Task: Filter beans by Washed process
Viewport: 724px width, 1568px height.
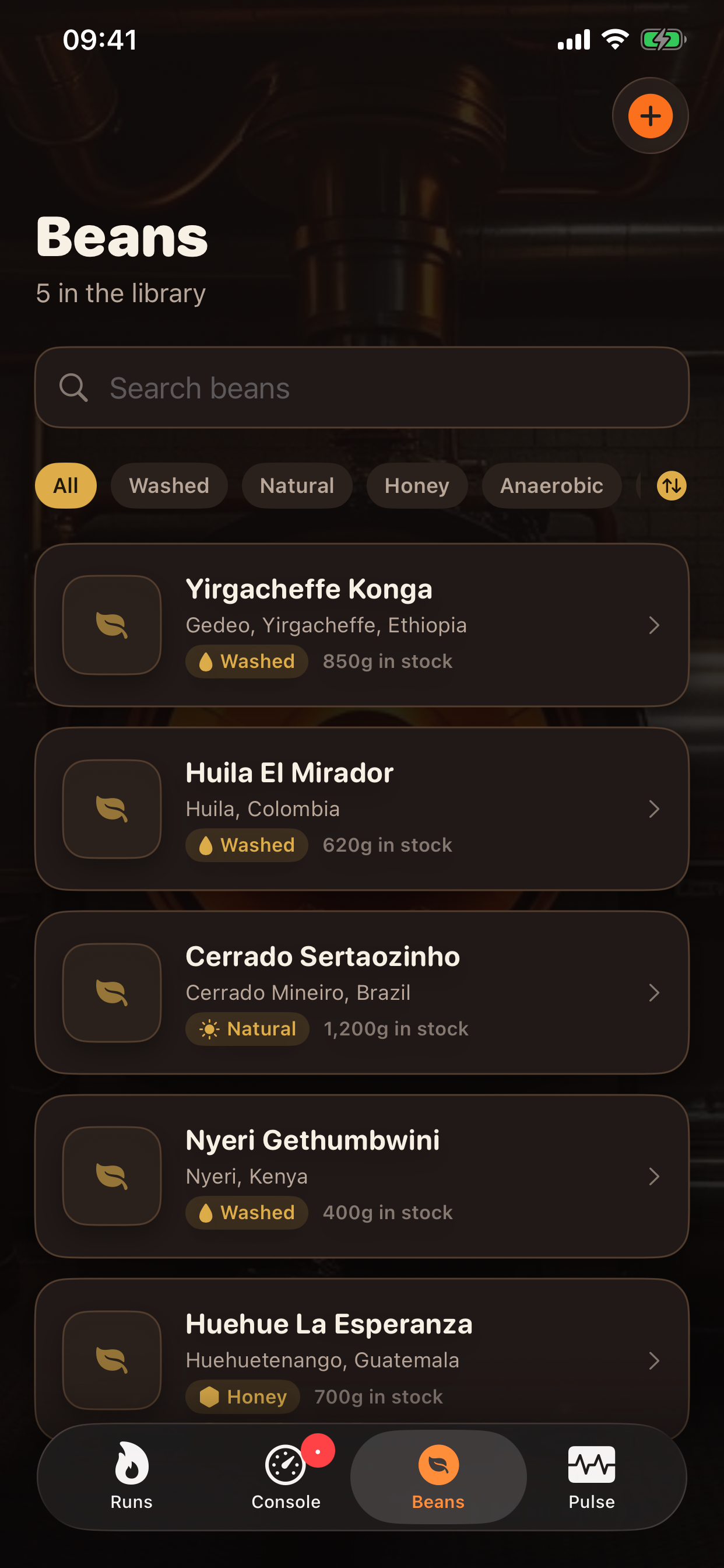Action: (169, 486)
